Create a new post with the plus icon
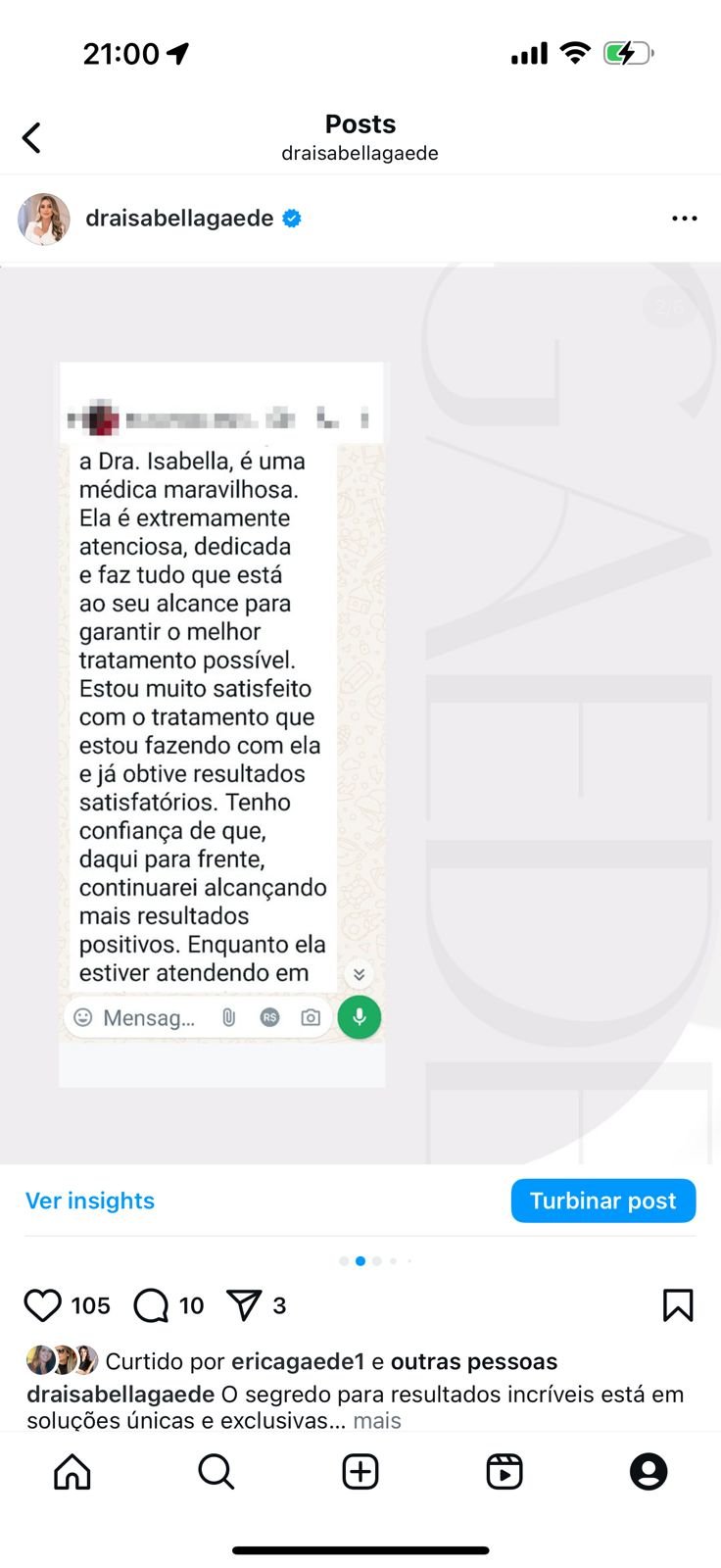This screenshot has height=1568, width=721. pyautogui.click(x=360, y=1471)
